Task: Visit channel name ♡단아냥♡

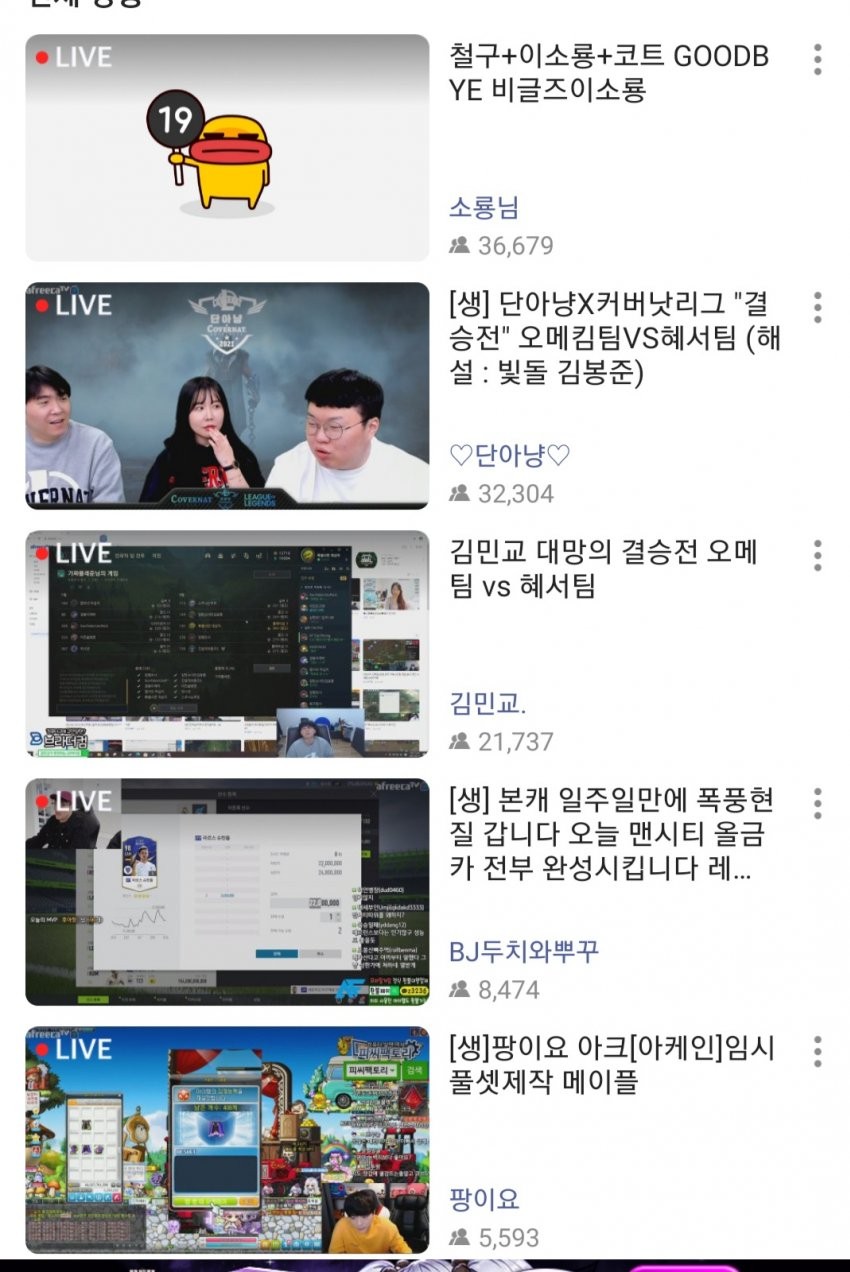Action: 509,456
